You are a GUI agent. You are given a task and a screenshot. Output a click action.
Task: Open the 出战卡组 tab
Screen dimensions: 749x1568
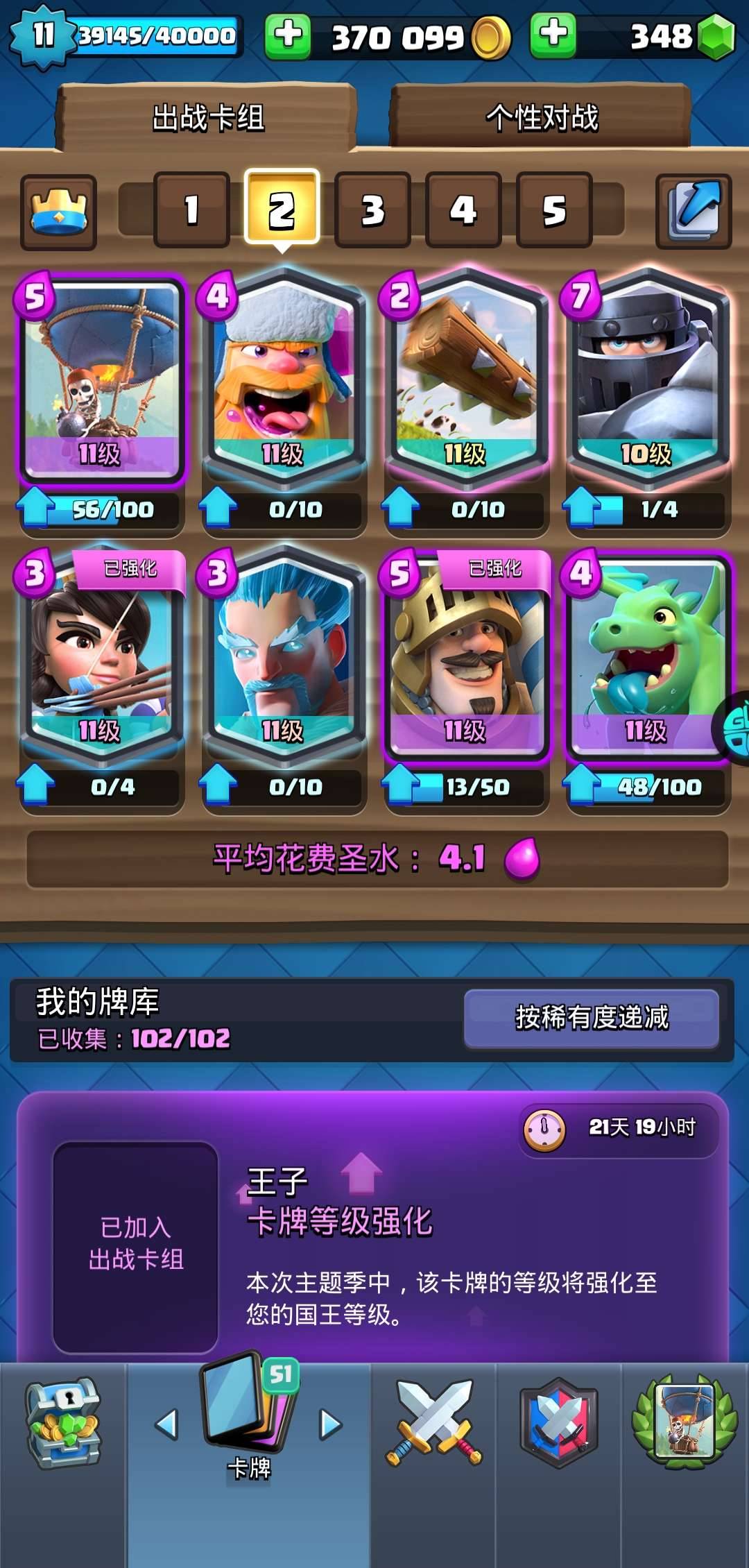point(208,117)
